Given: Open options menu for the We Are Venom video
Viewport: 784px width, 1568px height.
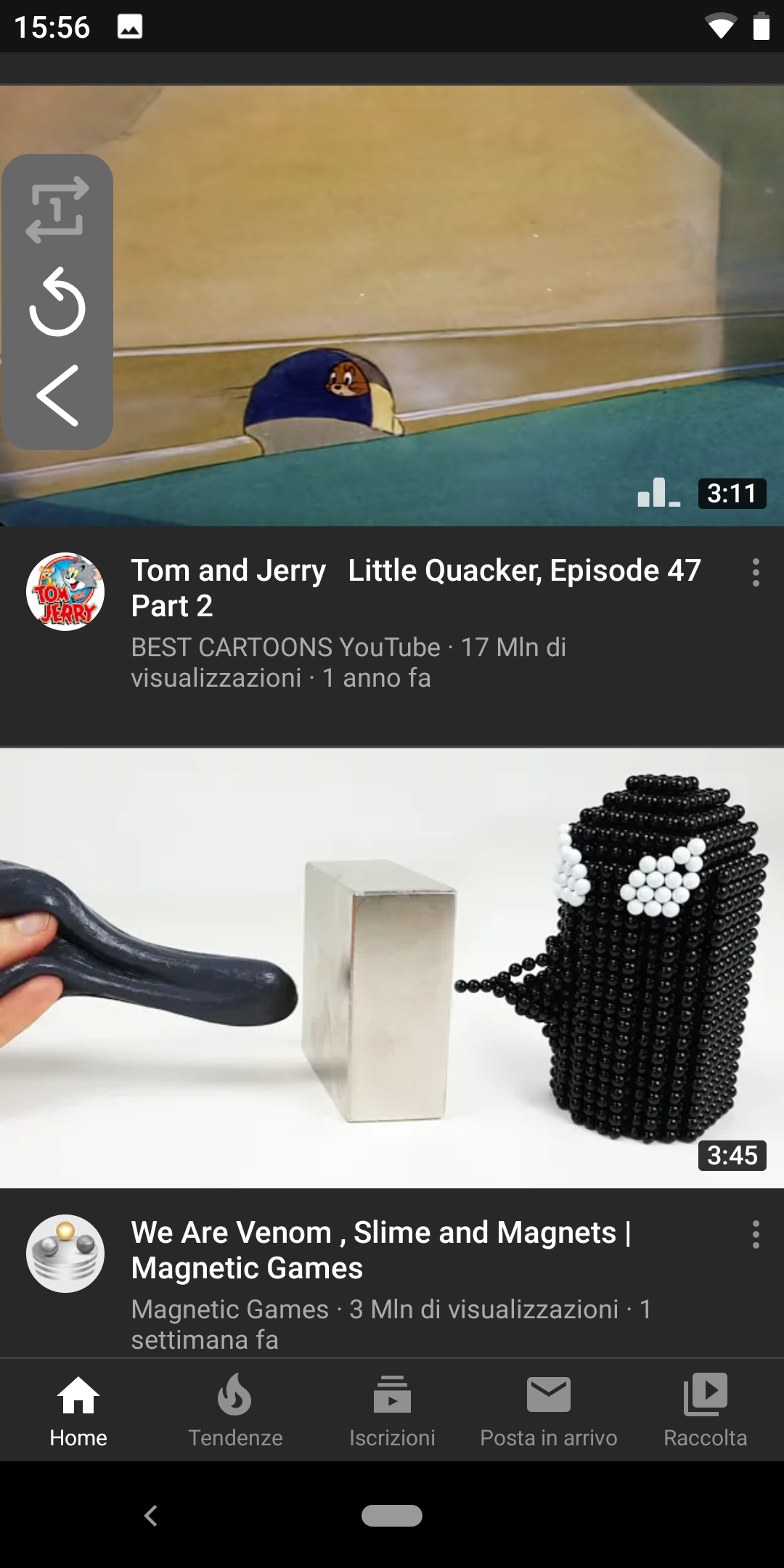Looking at the screenshot, I should pos(756,1234).
